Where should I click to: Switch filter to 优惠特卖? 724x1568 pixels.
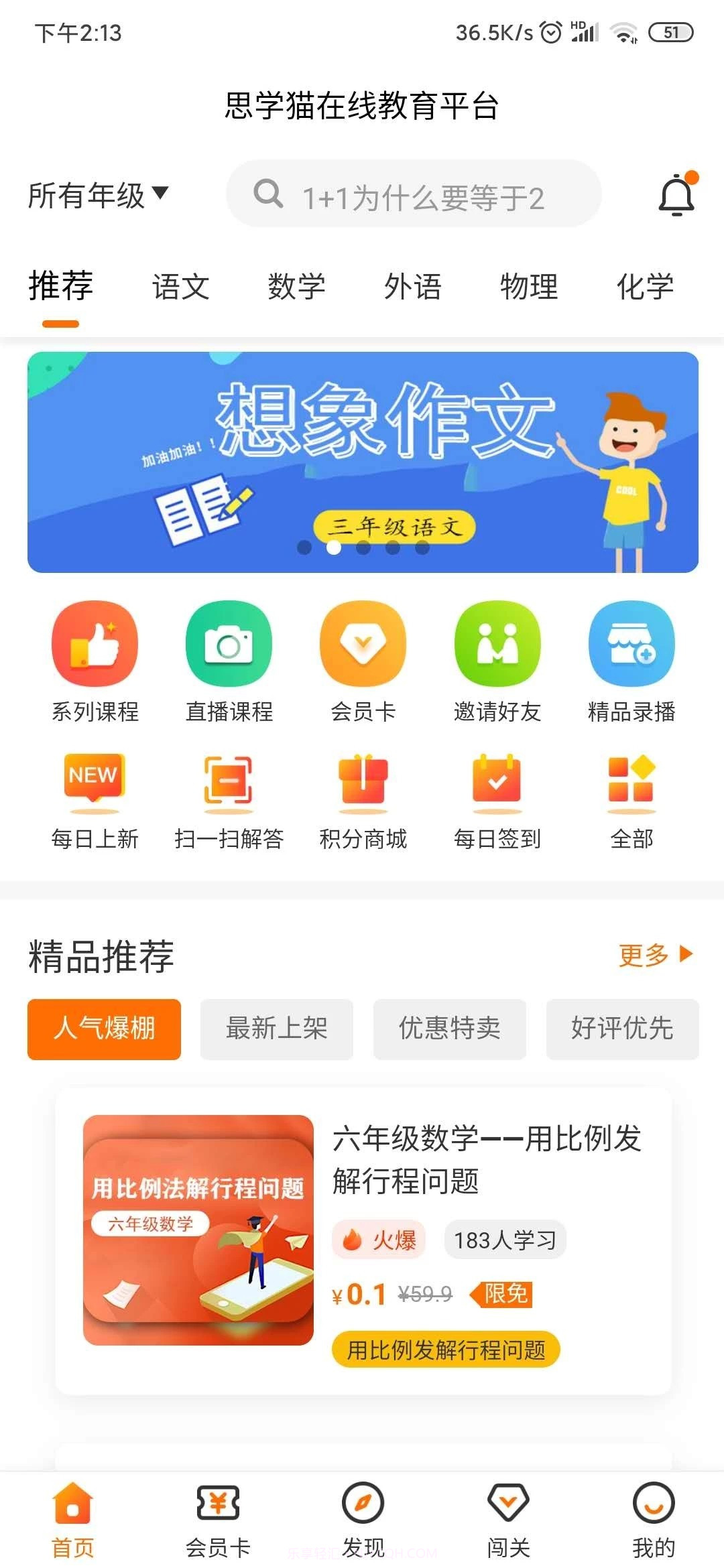click(x=449, y=1030)
